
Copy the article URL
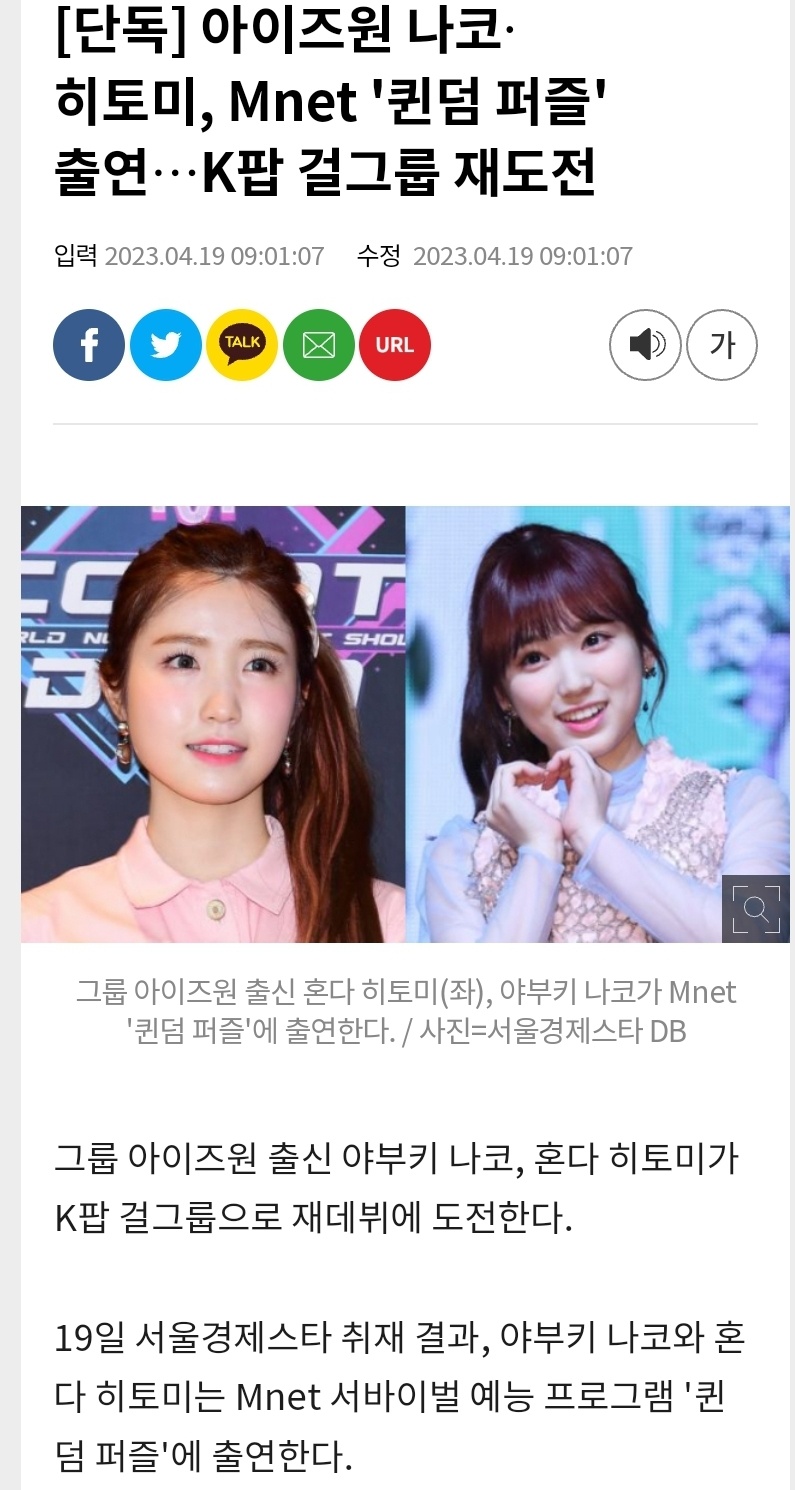[x=395, y=345]
